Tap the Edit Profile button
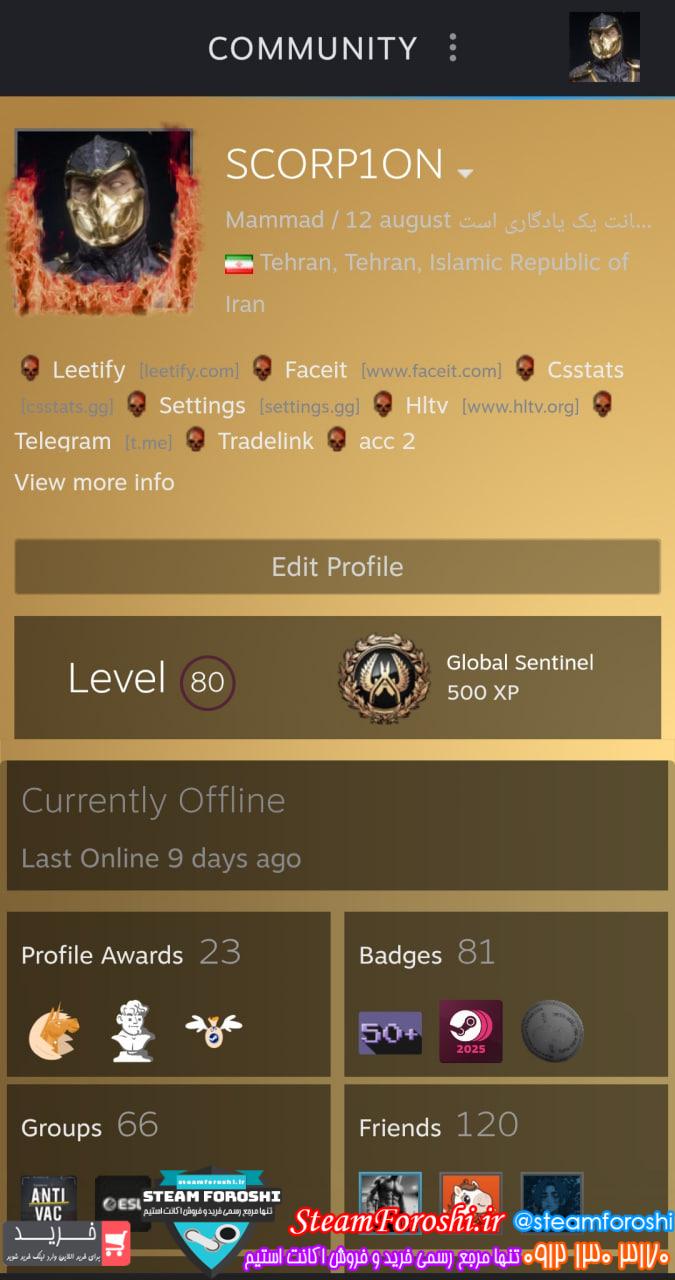 (x=337, y=567)
